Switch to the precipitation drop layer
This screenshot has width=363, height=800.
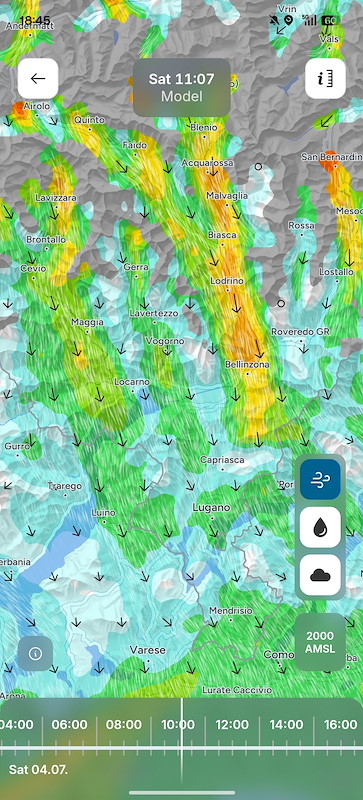pos(320,527)
